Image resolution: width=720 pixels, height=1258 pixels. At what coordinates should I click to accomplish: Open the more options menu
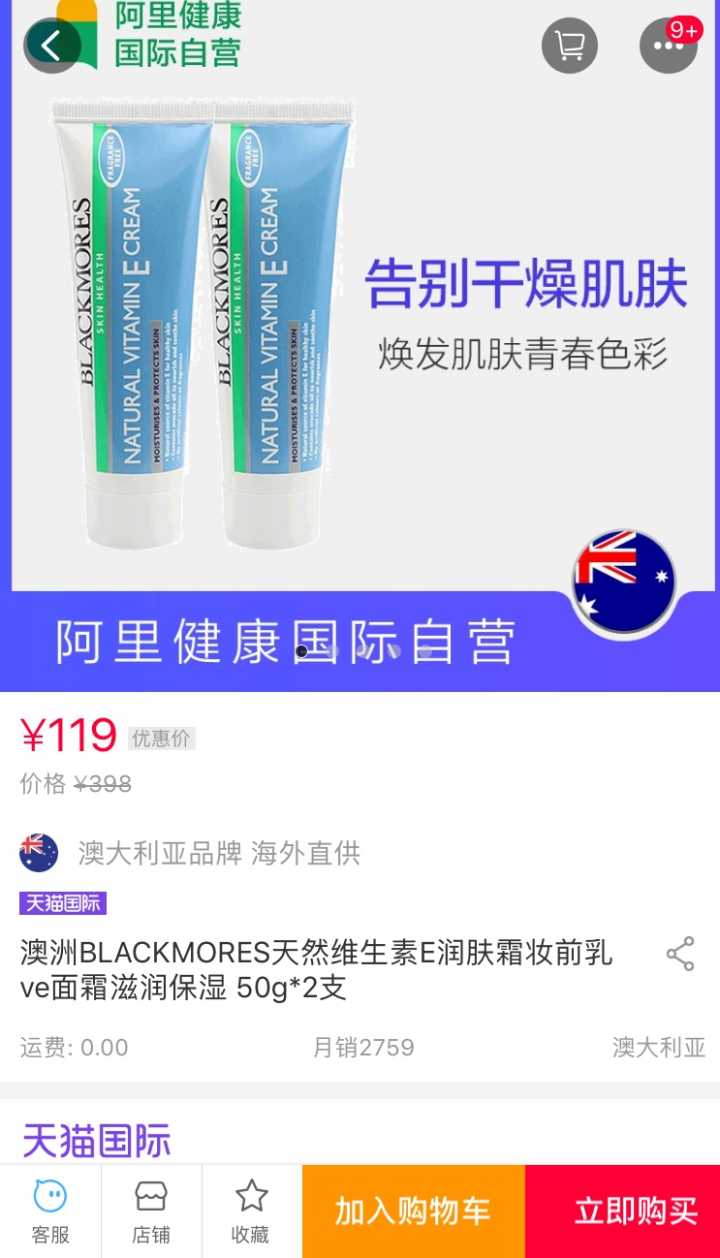[667, 45]
